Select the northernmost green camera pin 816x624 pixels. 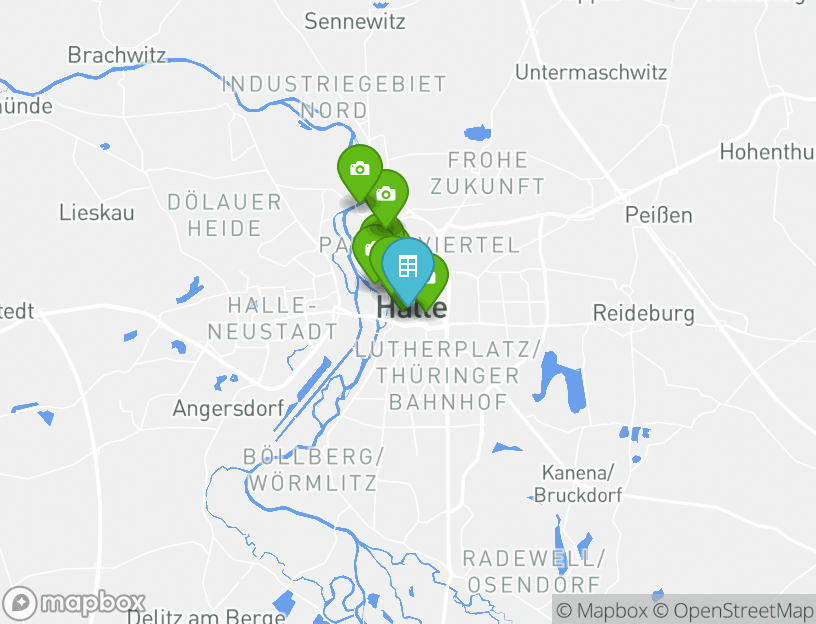pos(360,169)
